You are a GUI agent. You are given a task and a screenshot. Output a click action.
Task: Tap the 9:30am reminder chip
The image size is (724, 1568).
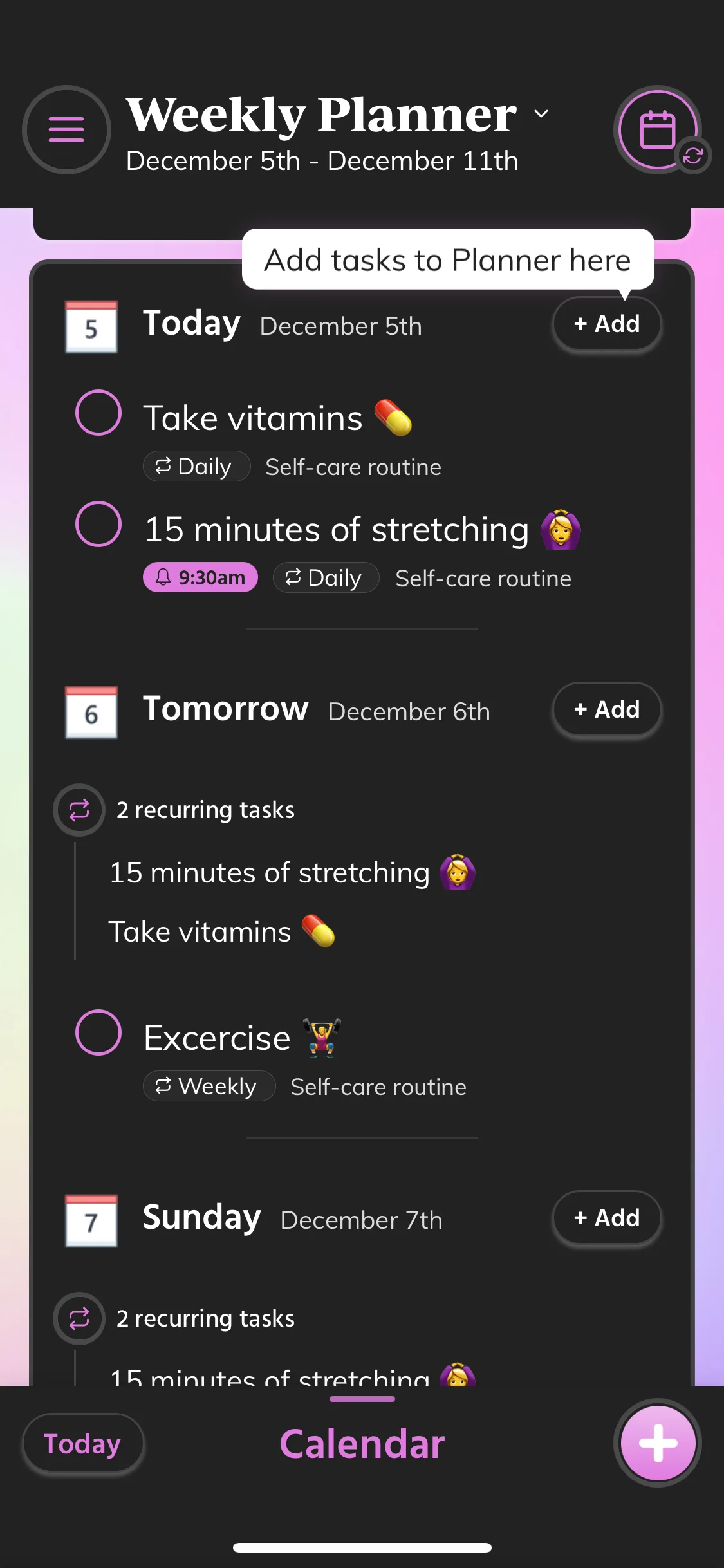200,577
